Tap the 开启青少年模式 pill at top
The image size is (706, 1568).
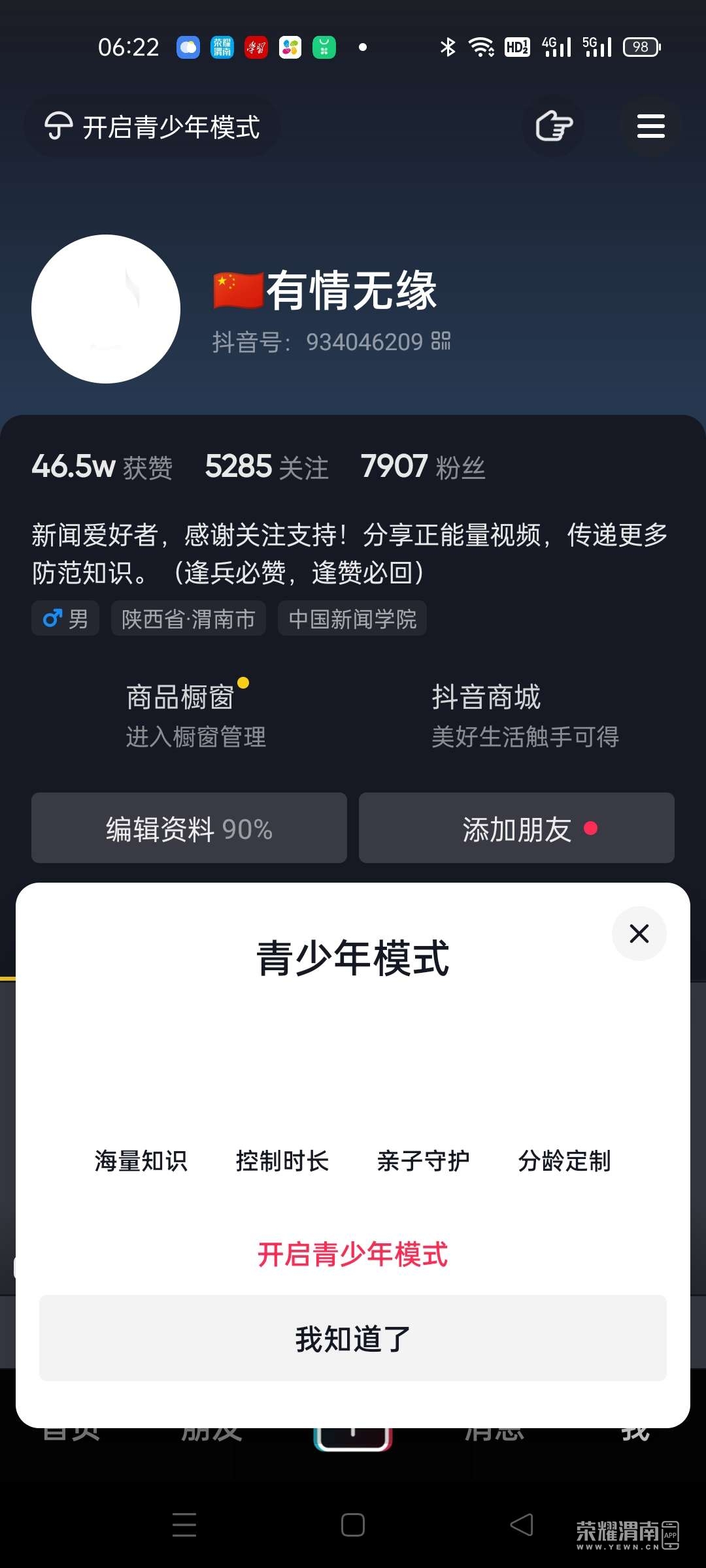tap(152, 127)
